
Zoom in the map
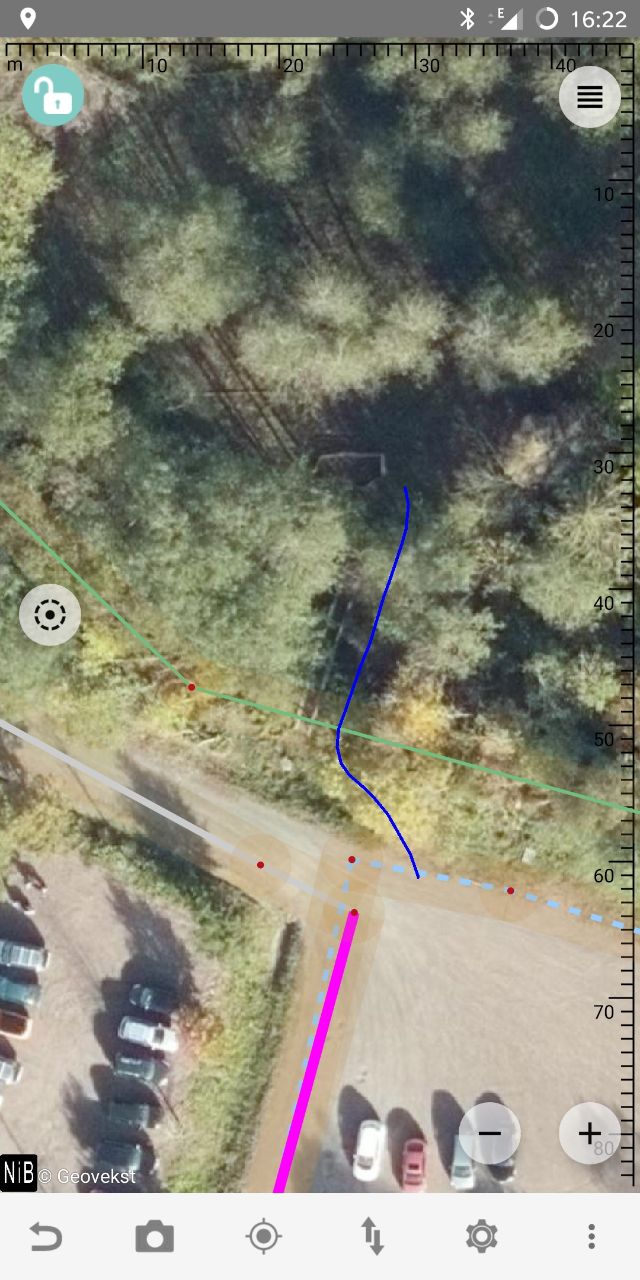coord(589,1133)
